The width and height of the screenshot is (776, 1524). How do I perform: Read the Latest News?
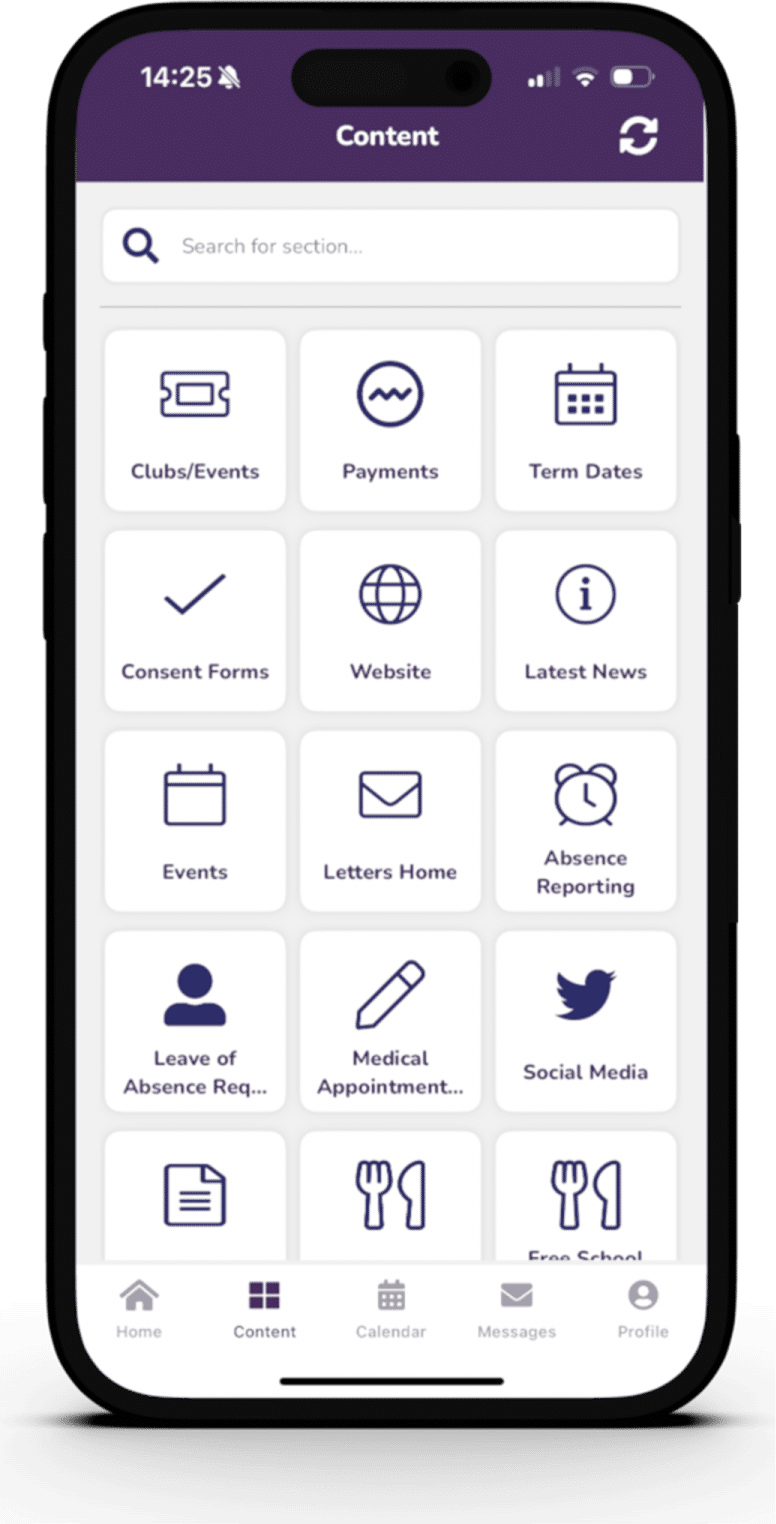585,620
